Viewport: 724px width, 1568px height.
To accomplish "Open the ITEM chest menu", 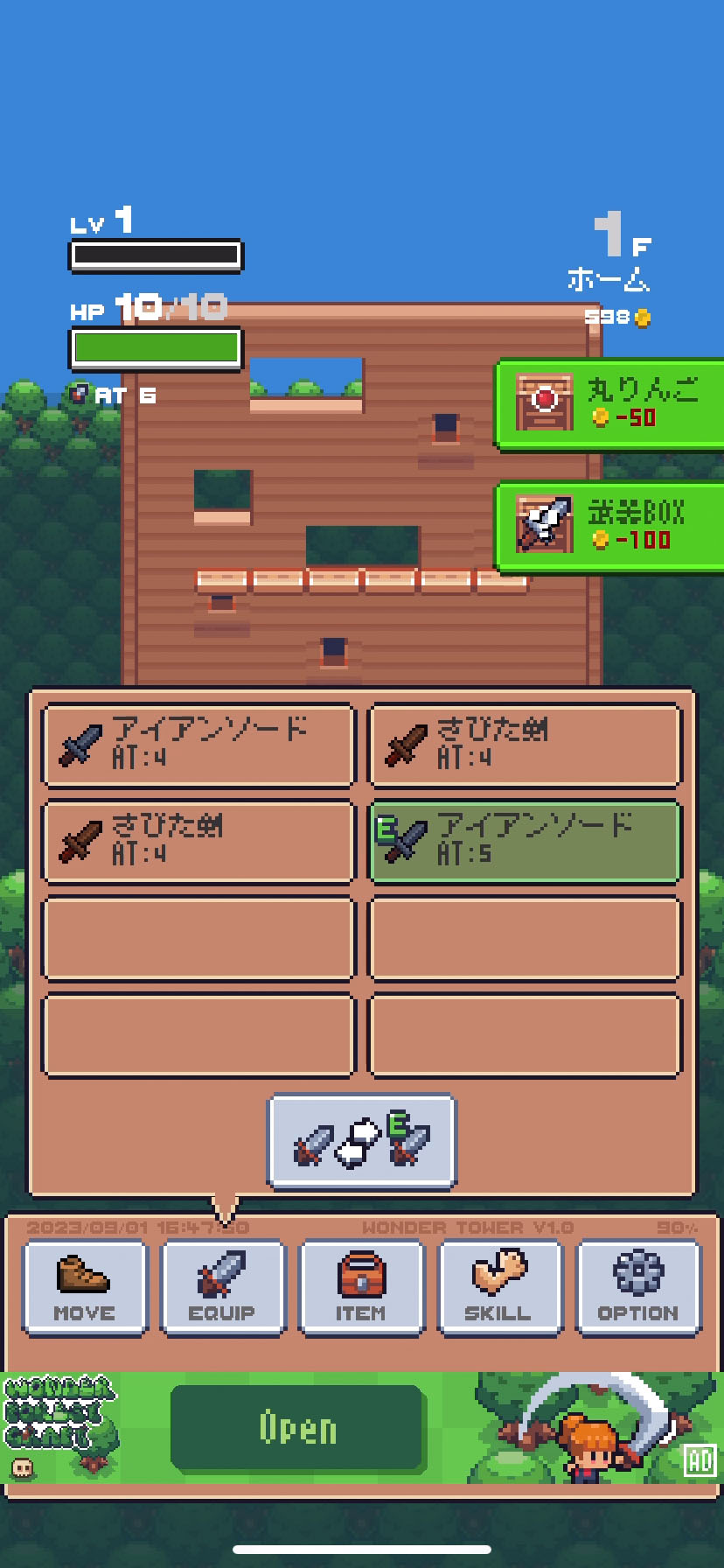I will [361, 1287].
